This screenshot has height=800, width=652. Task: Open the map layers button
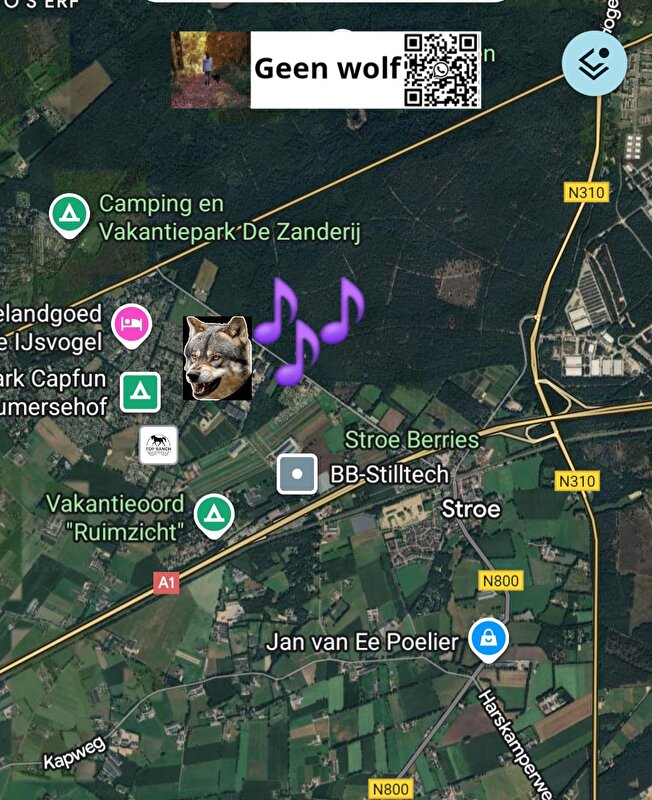click(594, 64)
